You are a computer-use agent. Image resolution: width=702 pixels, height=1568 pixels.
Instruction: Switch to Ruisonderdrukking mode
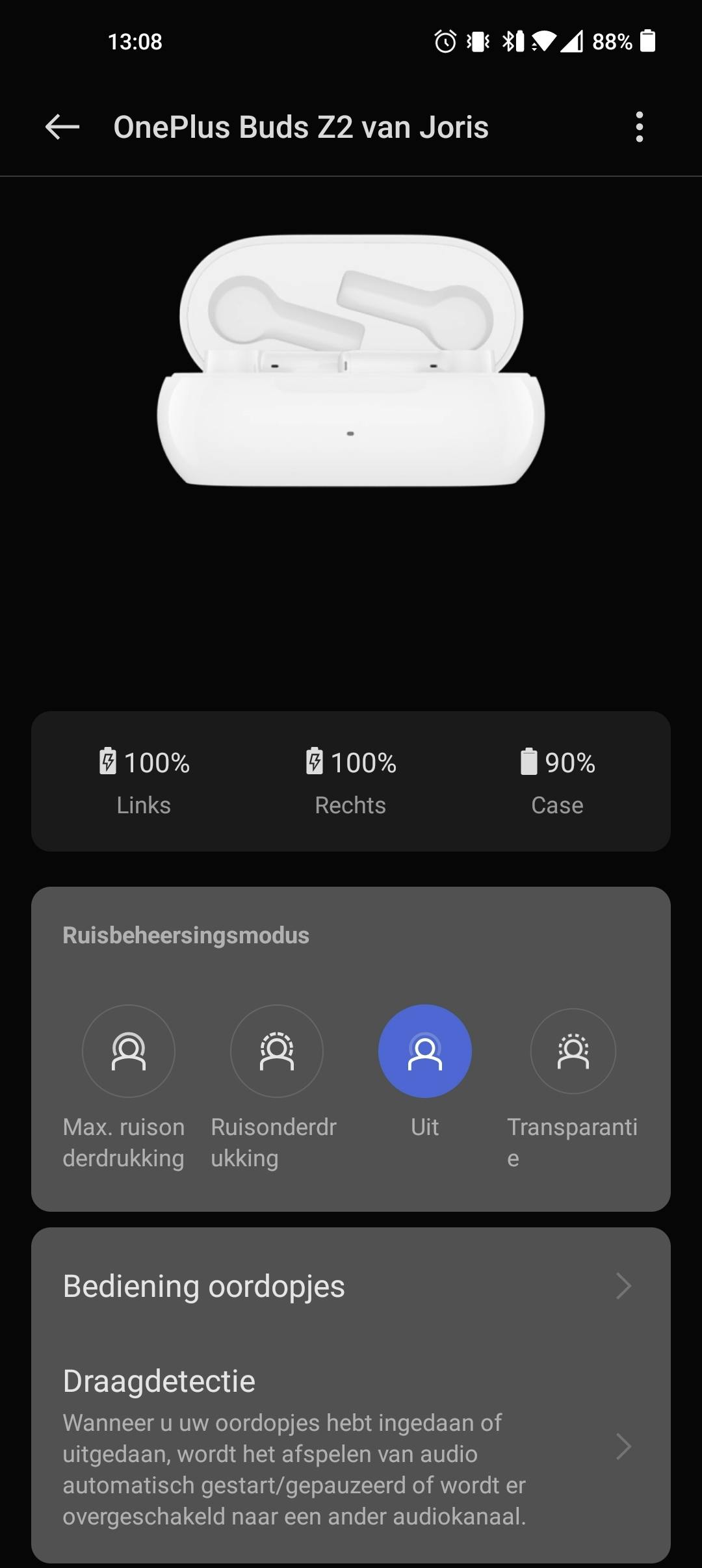(x=277, y=1051)
